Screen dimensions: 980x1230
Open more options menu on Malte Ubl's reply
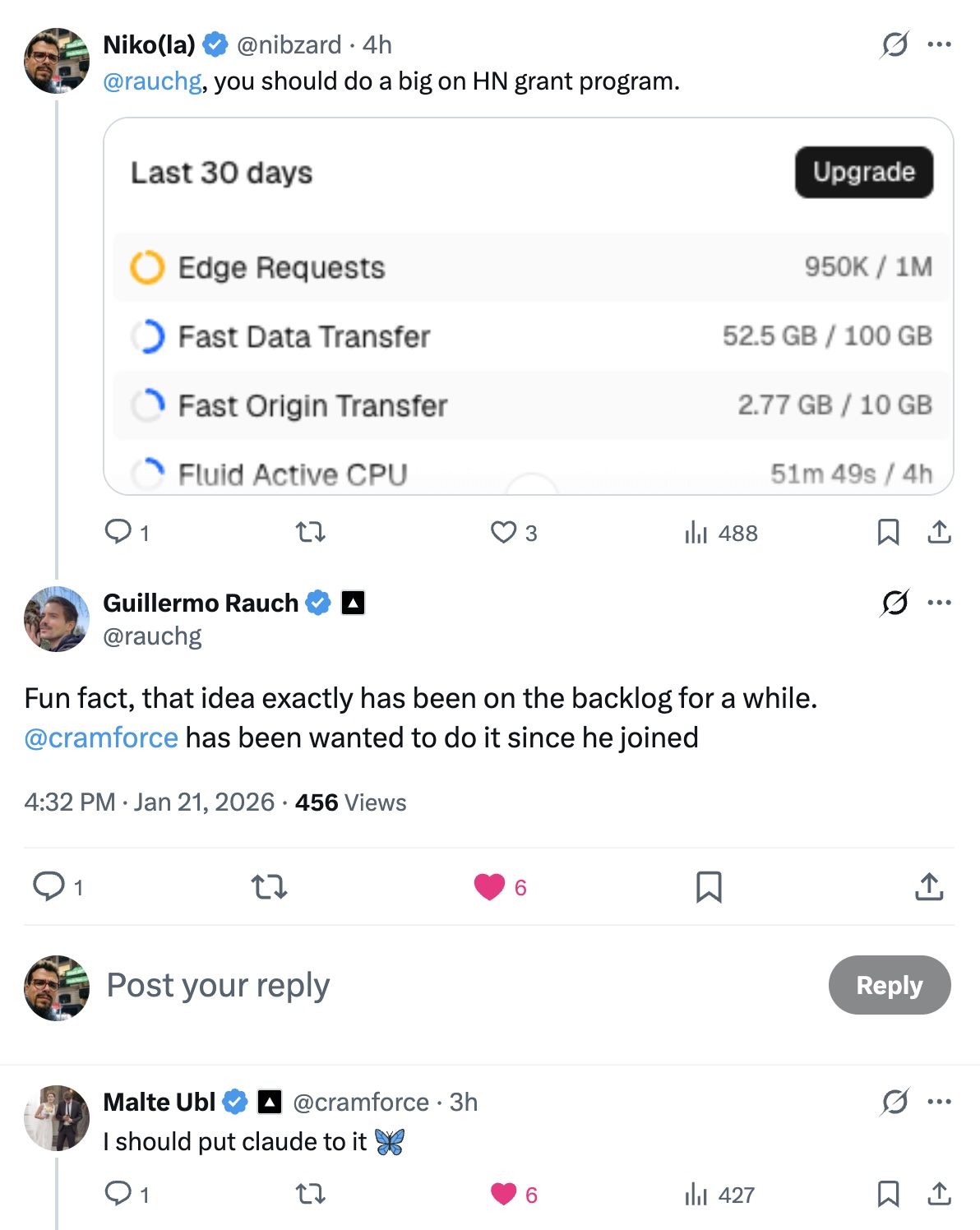pyautogui.click(x=938, y=1100)
